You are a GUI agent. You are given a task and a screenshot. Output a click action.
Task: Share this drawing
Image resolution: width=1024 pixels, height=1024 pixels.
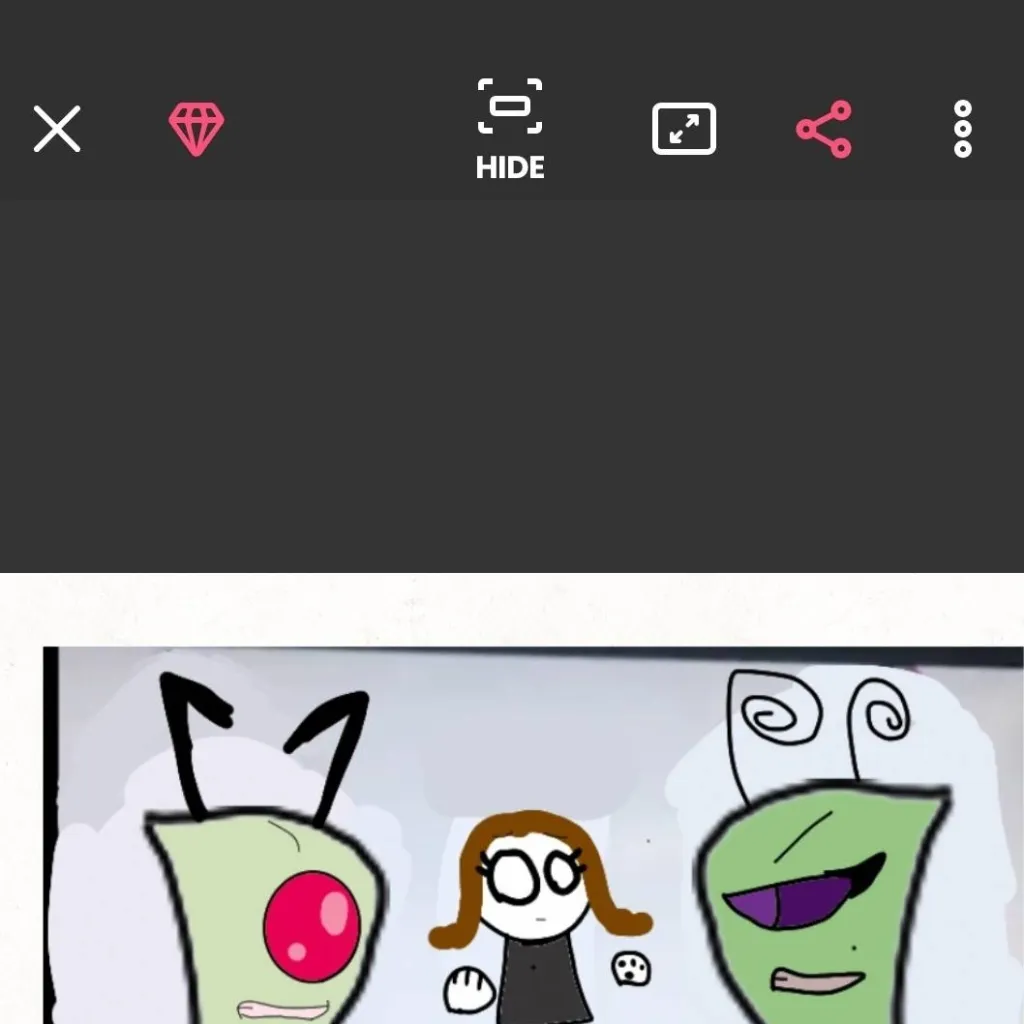824,129
